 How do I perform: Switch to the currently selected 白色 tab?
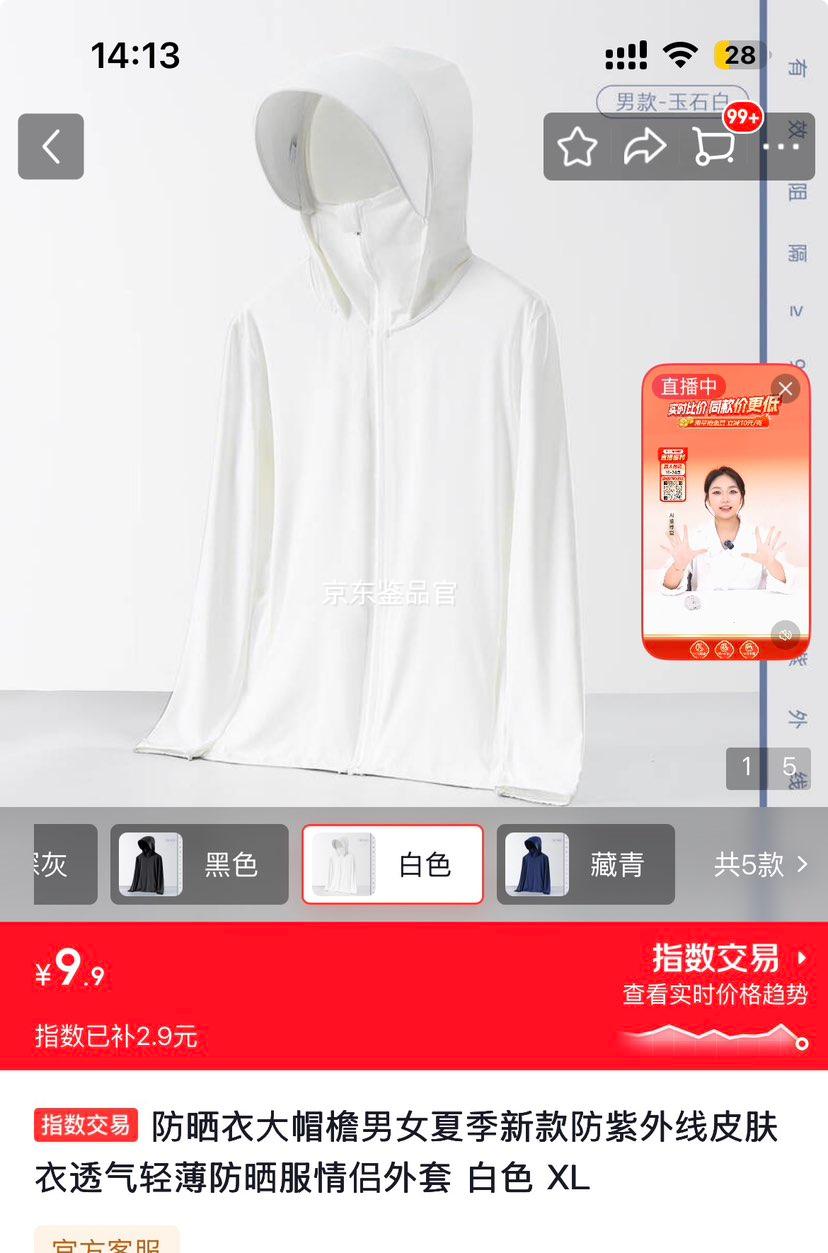pos(392,864)
